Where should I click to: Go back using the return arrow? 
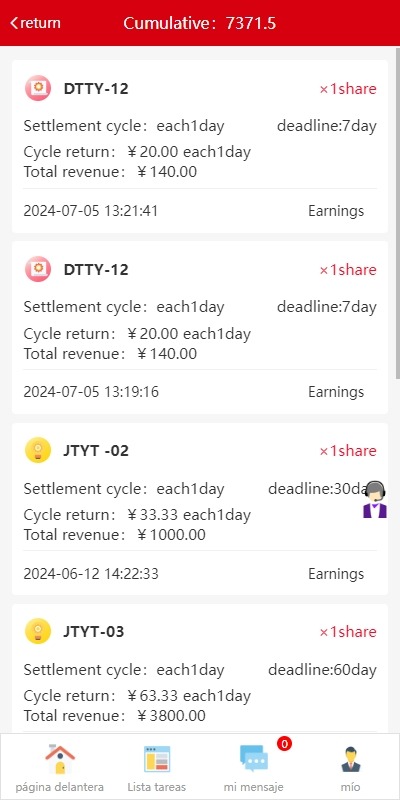pos(35,23)
